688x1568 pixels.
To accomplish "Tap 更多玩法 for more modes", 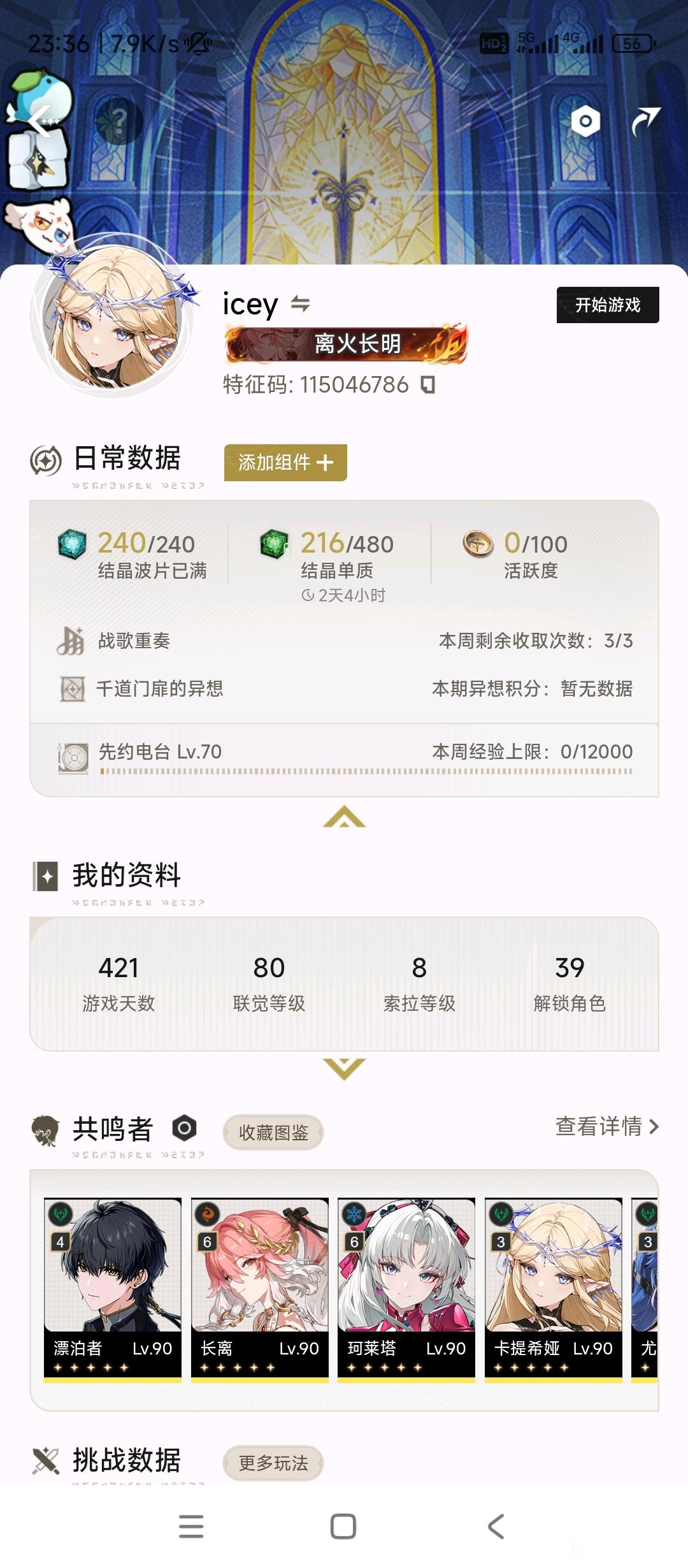I will [x=273, y=1463].
